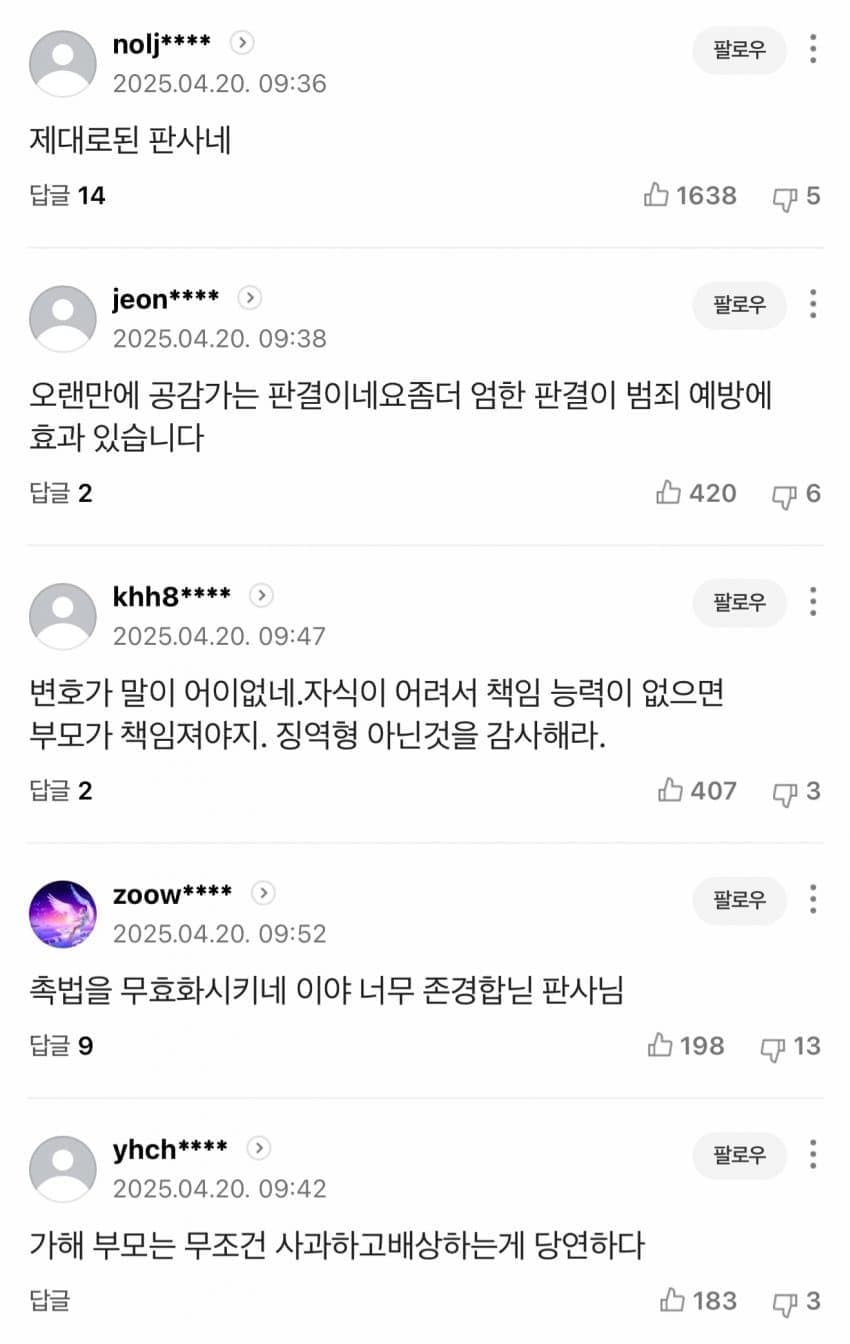Follow user nolj****

tap(739, 50)
